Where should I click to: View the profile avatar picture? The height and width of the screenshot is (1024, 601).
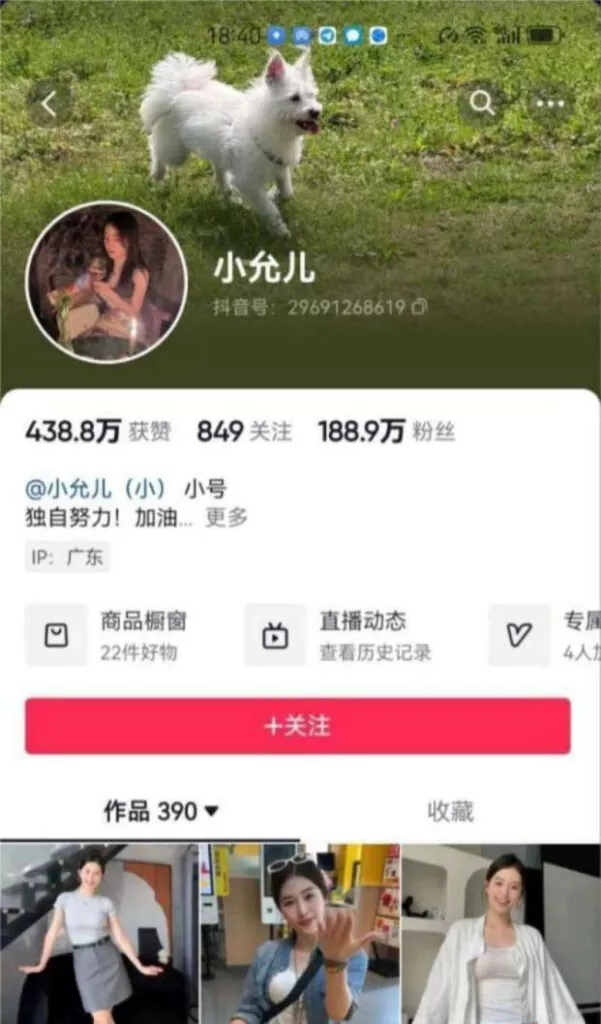coord(106,281)
